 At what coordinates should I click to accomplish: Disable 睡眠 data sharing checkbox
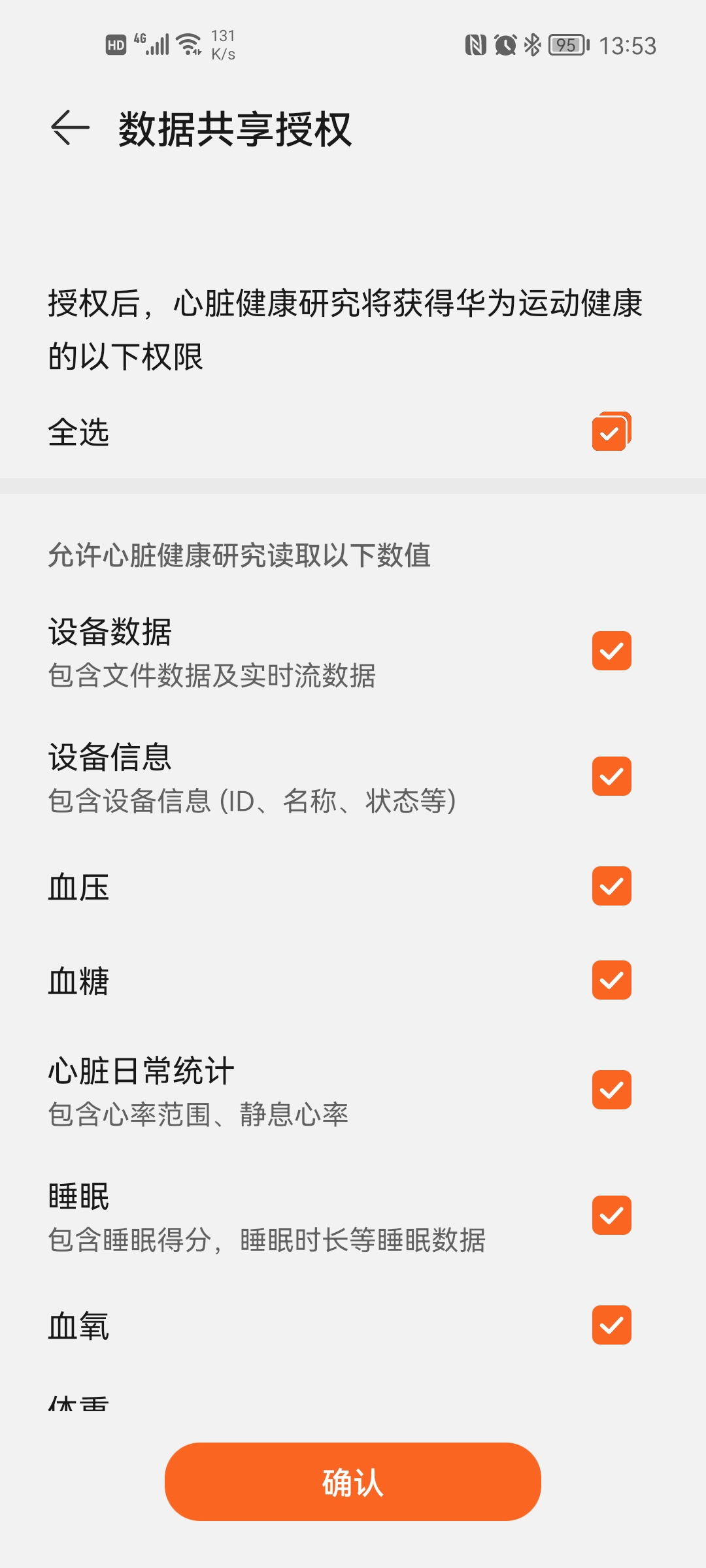click(x=611, y=1215)
